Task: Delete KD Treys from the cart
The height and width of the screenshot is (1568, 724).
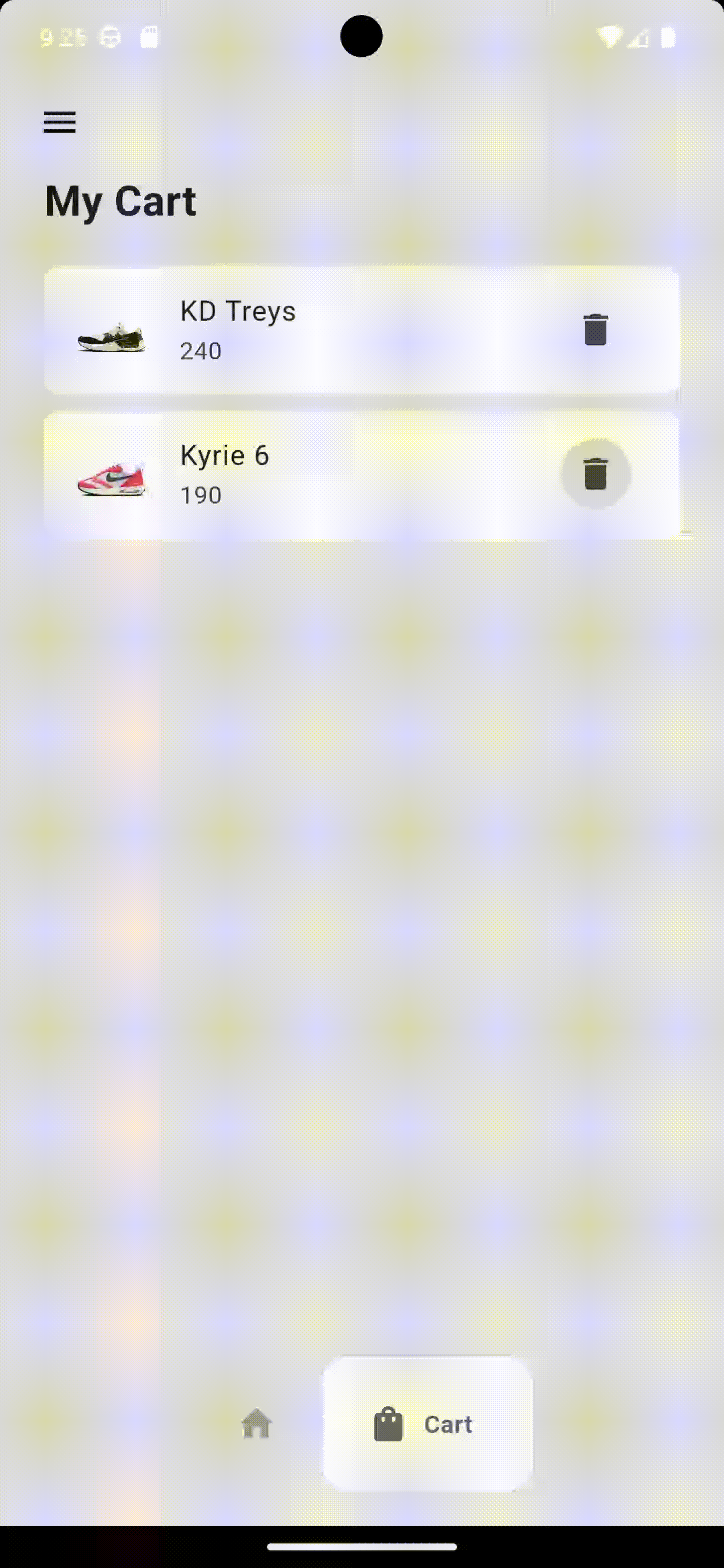Action: [x=595, y=329]
